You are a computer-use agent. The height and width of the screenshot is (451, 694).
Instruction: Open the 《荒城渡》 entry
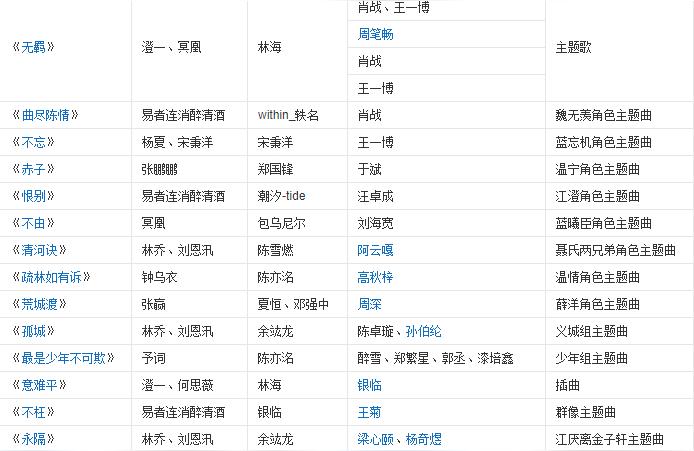(x=40, y=304)
